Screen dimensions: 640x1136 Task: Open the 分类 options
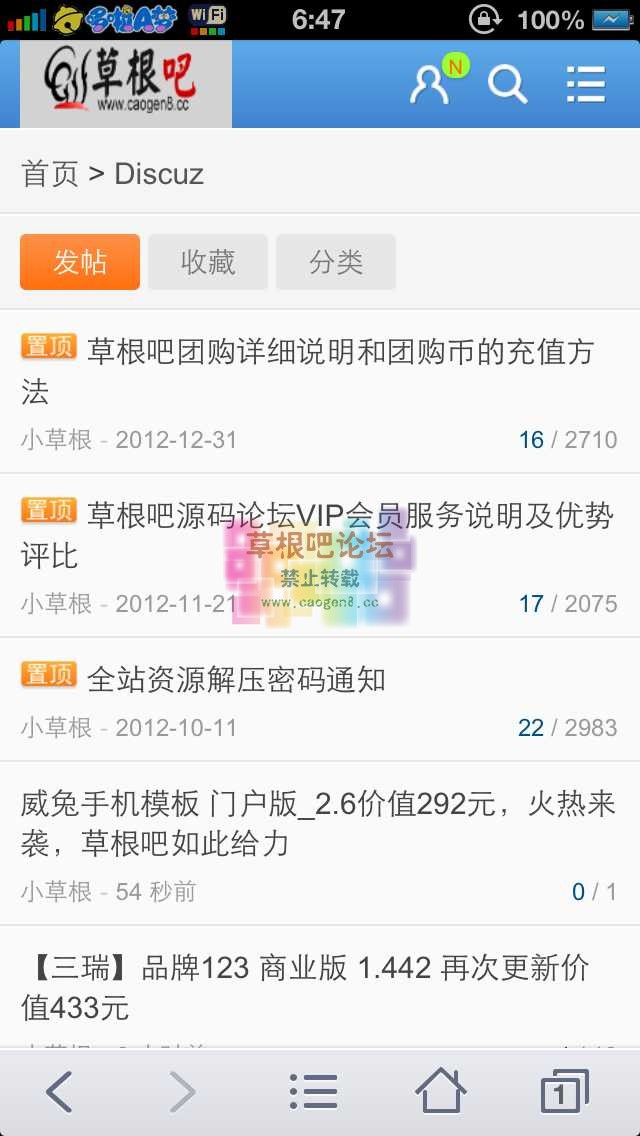pyautogui.click(x=336, y=262)
